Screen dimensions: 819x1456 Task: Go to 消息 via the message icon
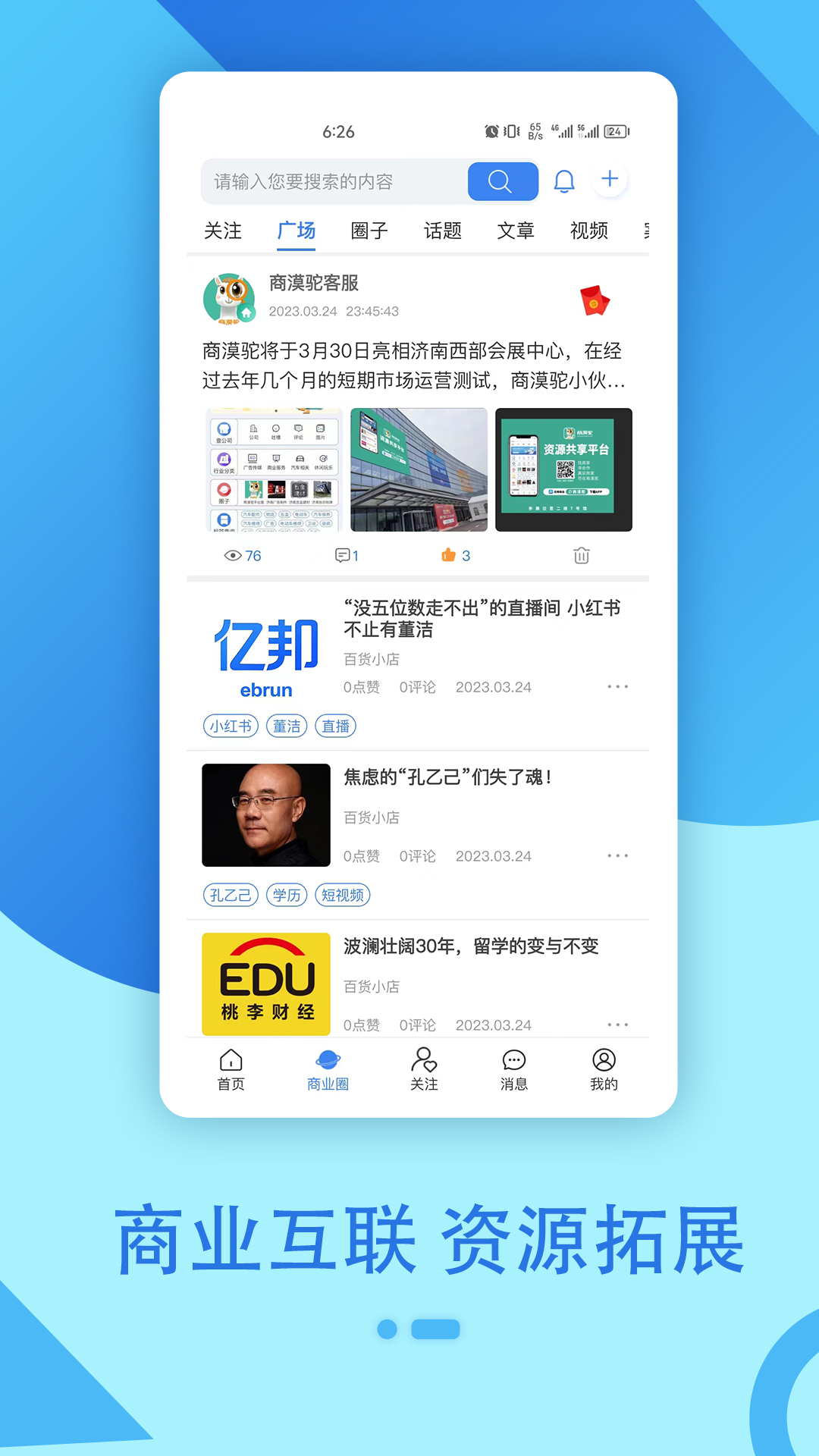tap(515, 1068)
